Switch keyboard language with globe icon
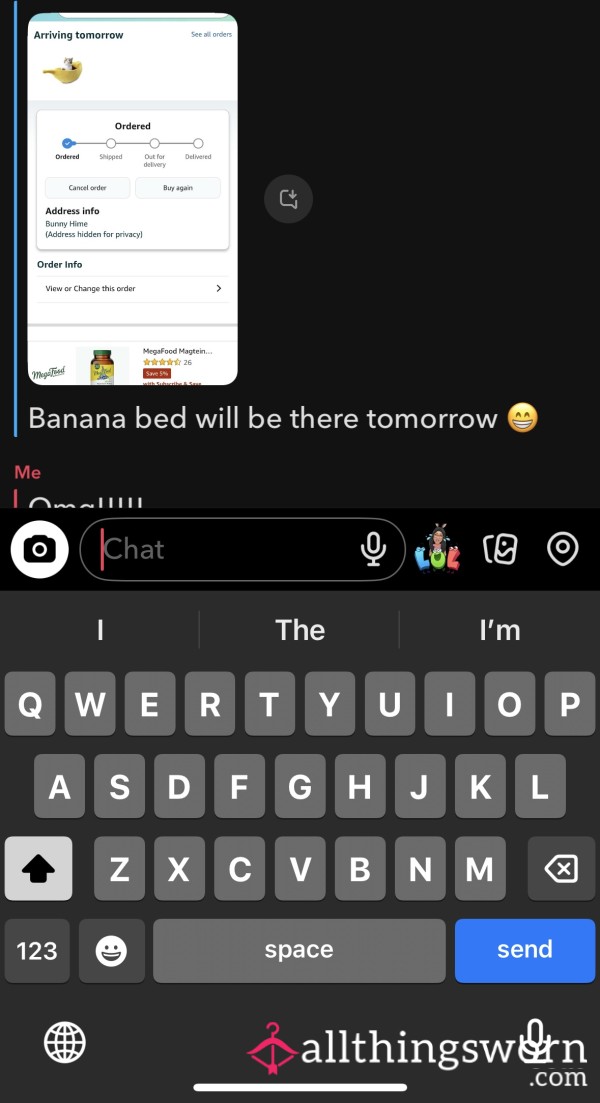This screenshot has height=1103, width=600. 65,1043
